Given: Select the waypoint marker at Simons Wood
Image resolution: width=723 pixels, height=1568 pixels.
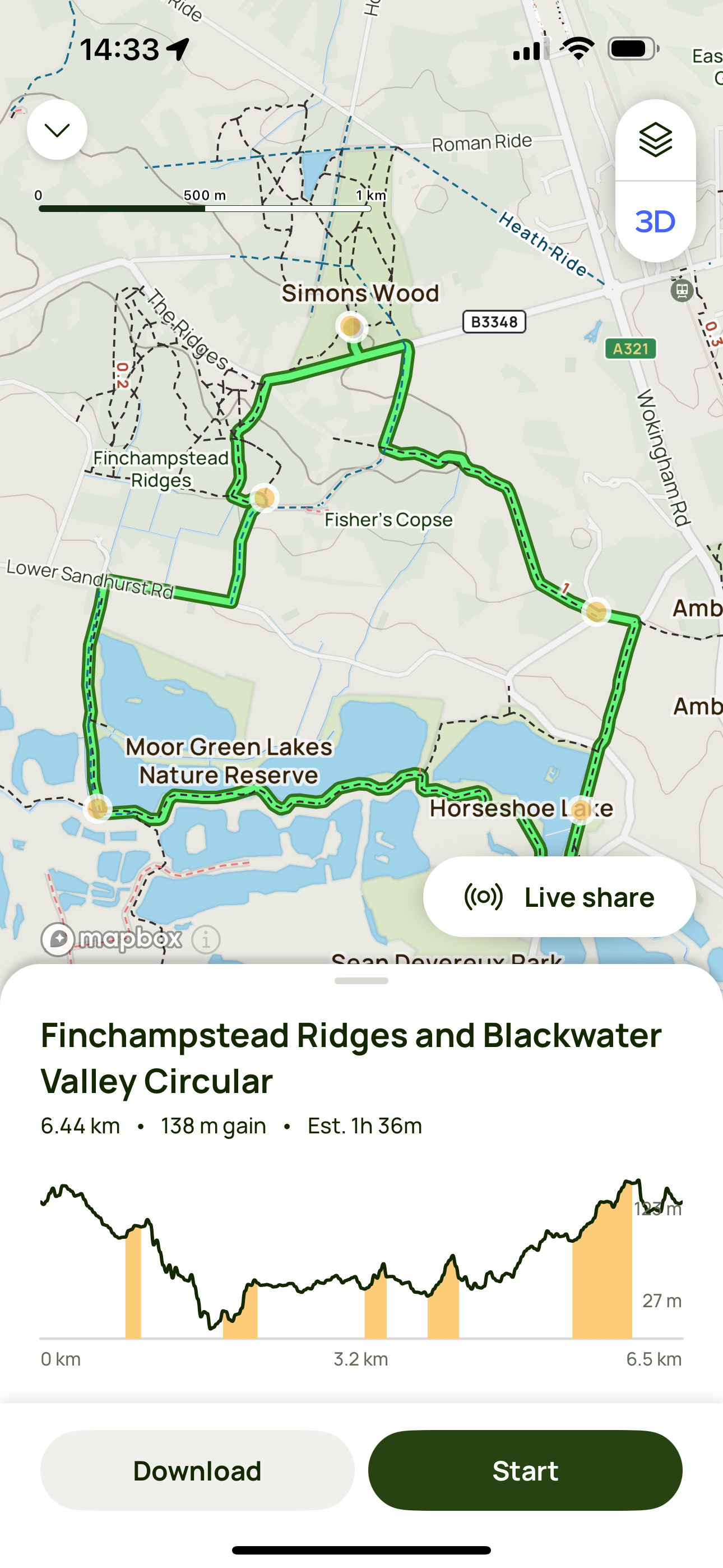Looking at the screenshot, I should click(x=351, y=326).
